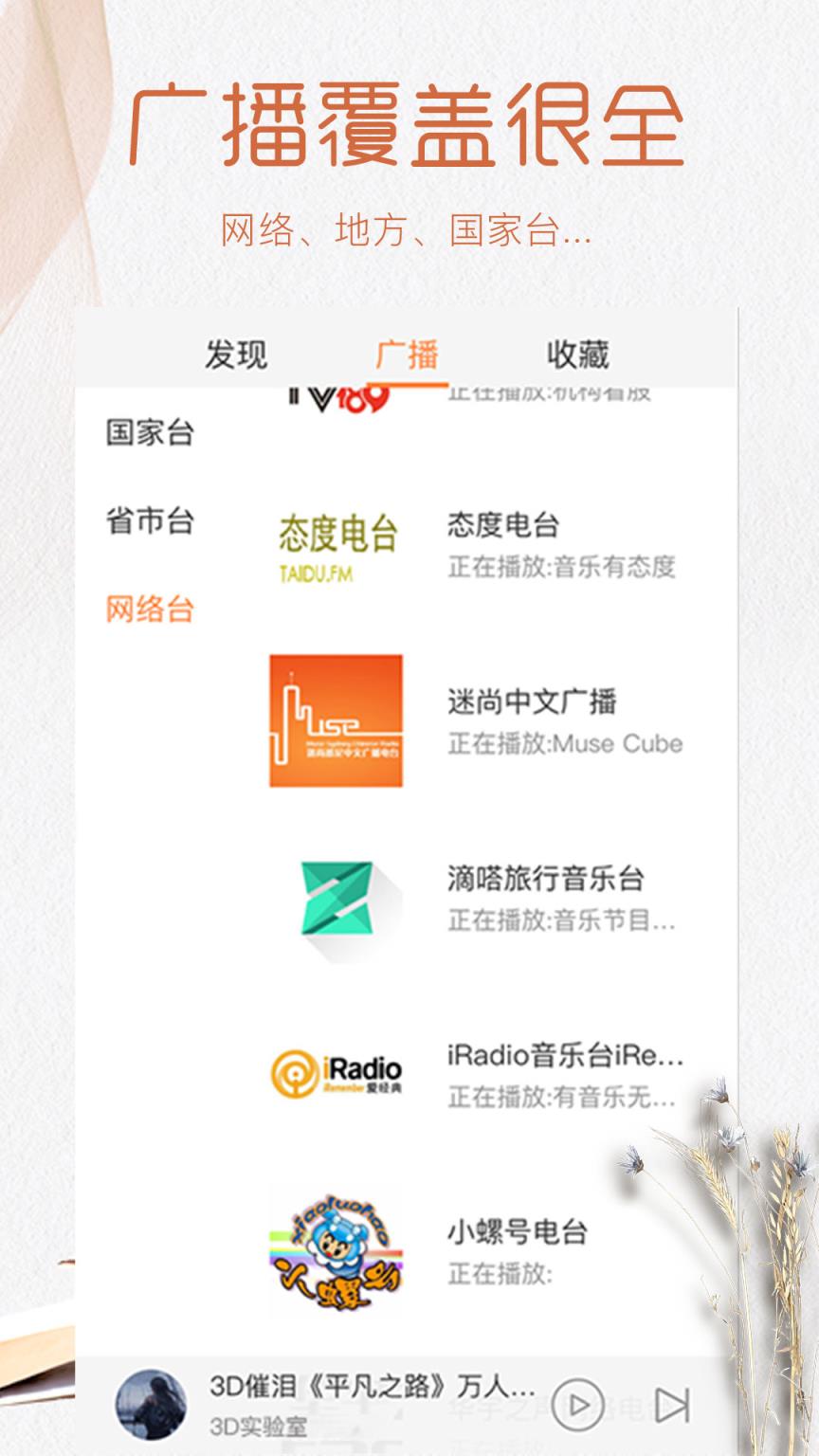
Task: Activate the 网络台 category filter
Action: coord(150,610)
